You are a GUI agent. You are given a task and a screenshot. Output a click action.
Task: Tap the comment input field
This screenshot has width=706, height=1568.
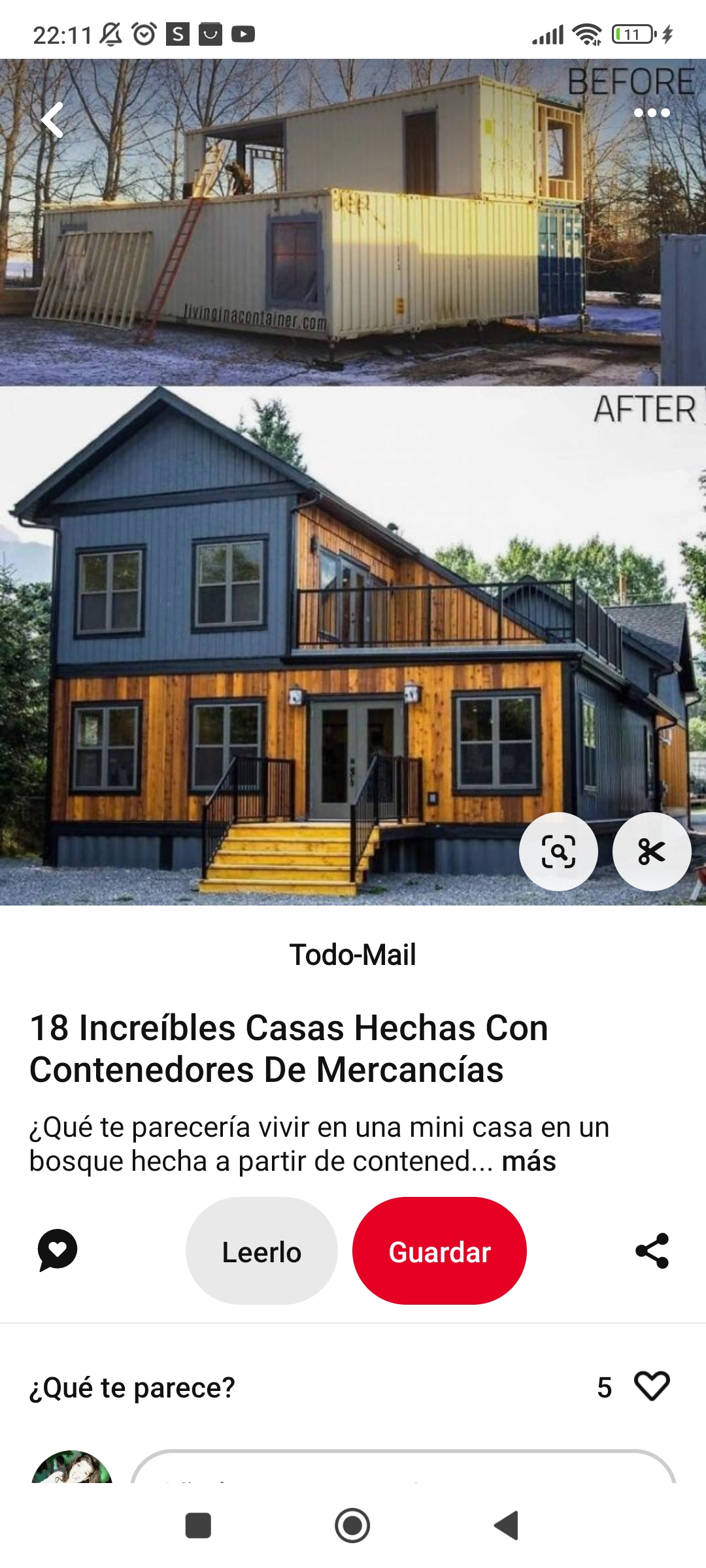point(403,1470)
